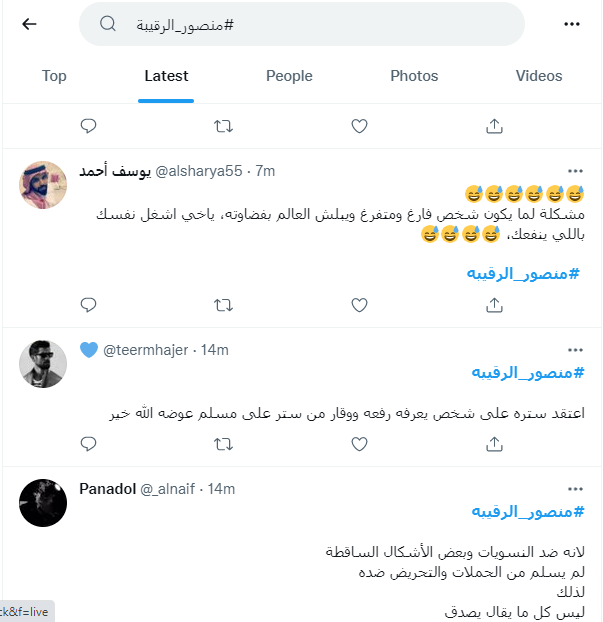
Task: View Panadol @_alnaif profile avatar
Action: (x=43, y=502)
